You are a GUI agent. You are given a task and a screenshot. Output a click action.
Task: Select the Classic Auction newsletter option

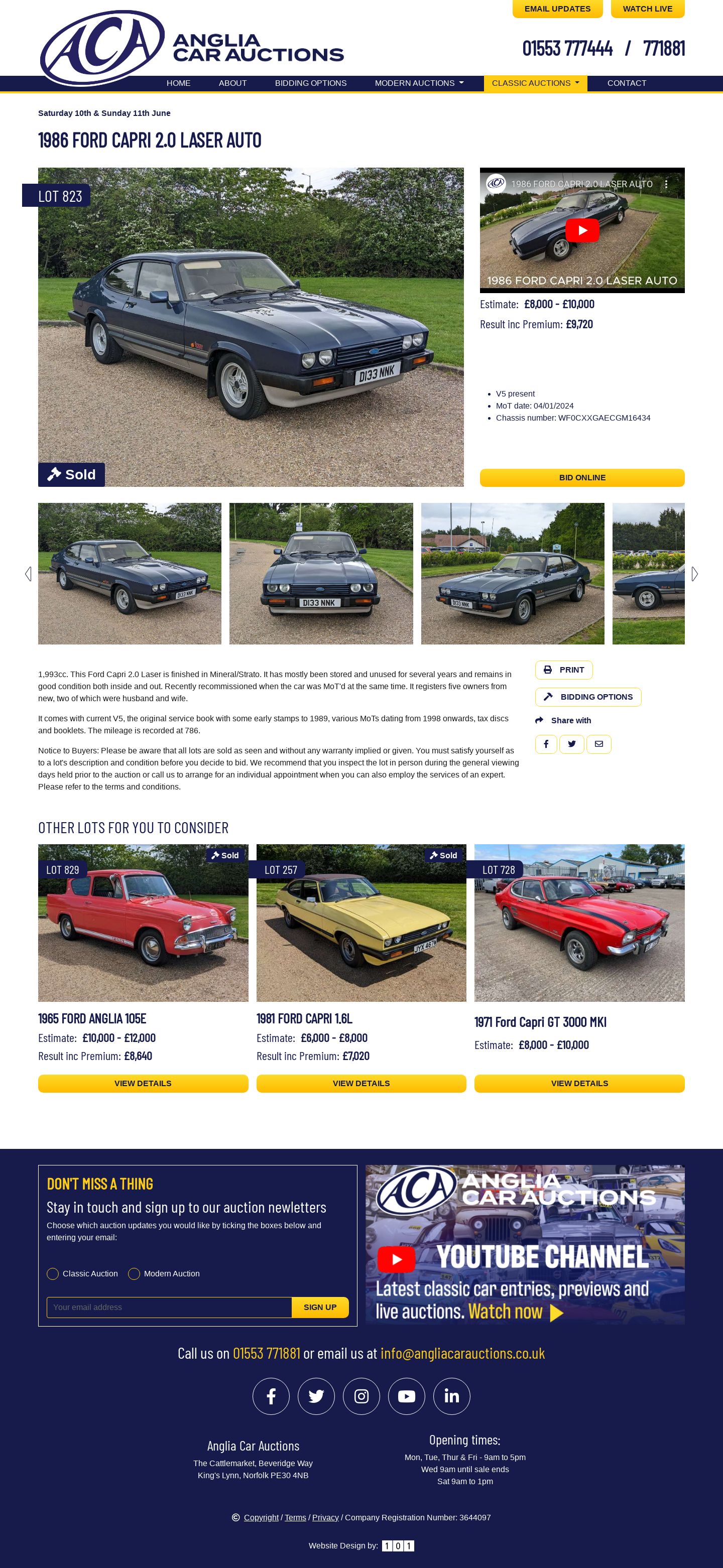pos(53,1274)
